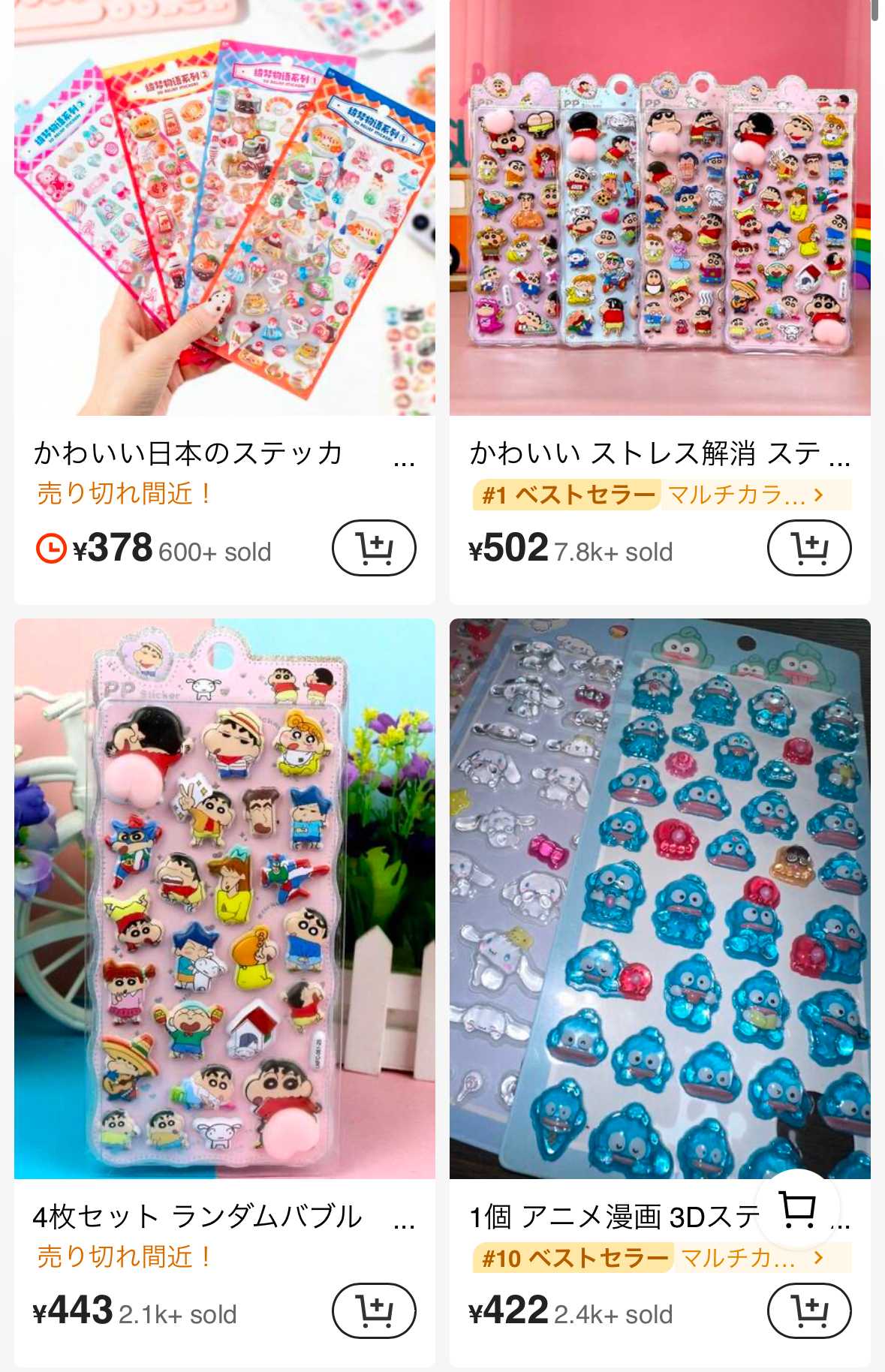885x1372 pixels.
Task: Show more options for 4枚セット ランダムバブル
Action: pos(404,1225)
